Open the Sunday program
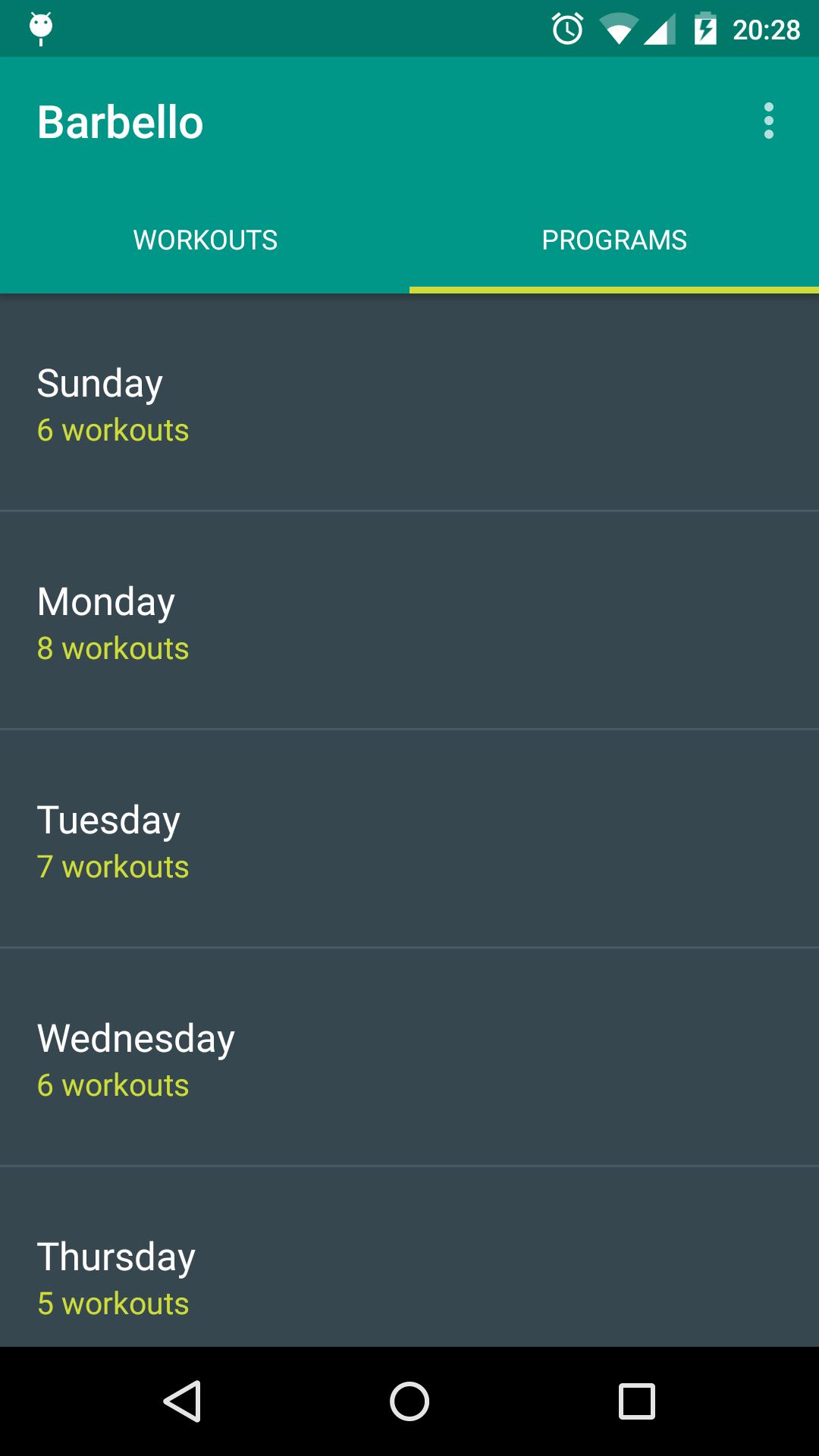819x1456 pixels. (x=409, y=403)
